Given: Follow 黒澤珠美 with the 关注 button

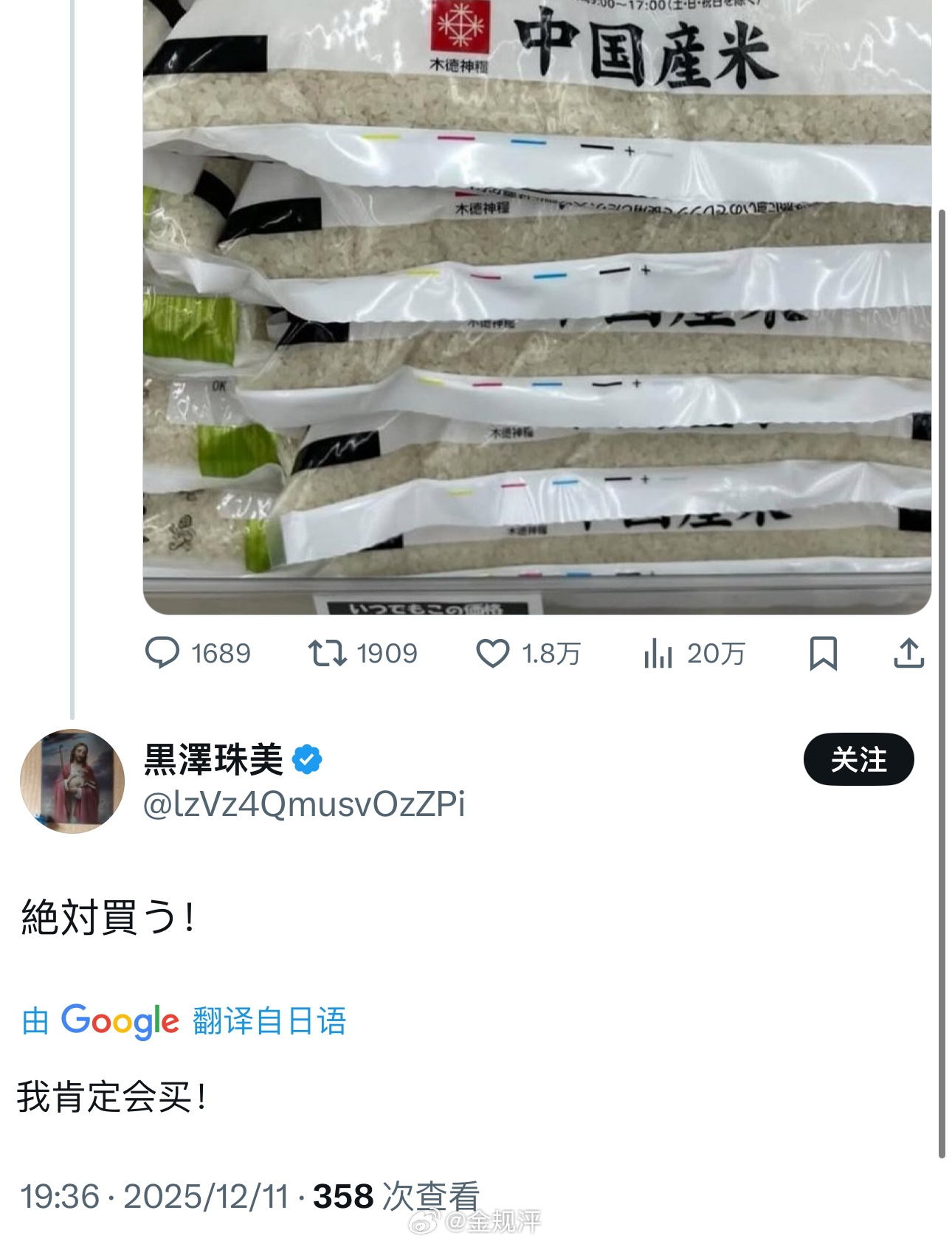Looking at the screenshot, I should pyautogui.click(x=858, y=759).
